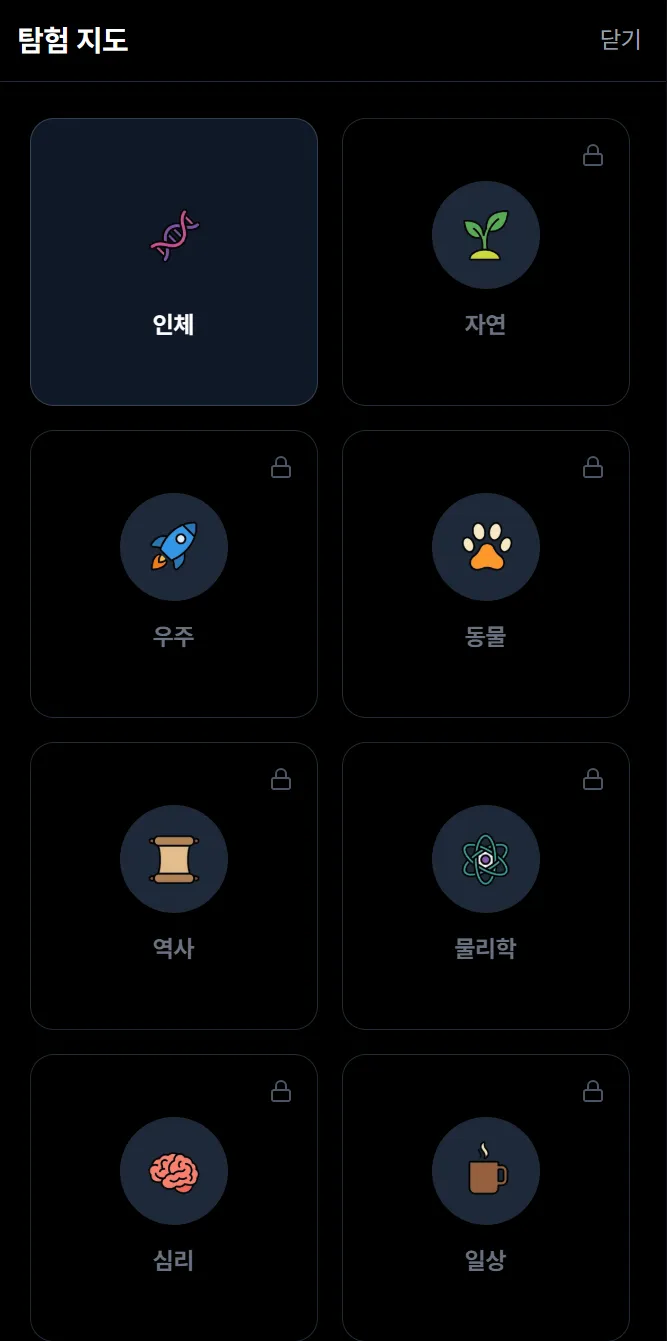667x1341 pixels.
Task: Select the 심리 brain card
Action: pos(174,1198)
